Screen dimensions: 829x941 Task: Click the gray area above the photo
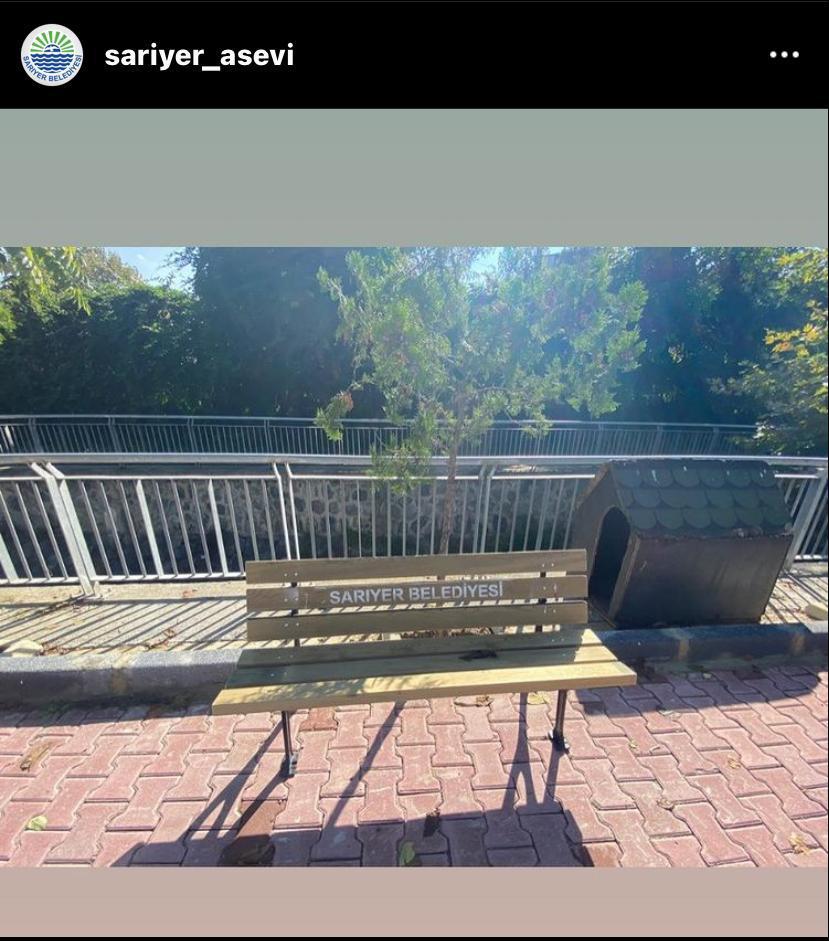click(414, 170)
